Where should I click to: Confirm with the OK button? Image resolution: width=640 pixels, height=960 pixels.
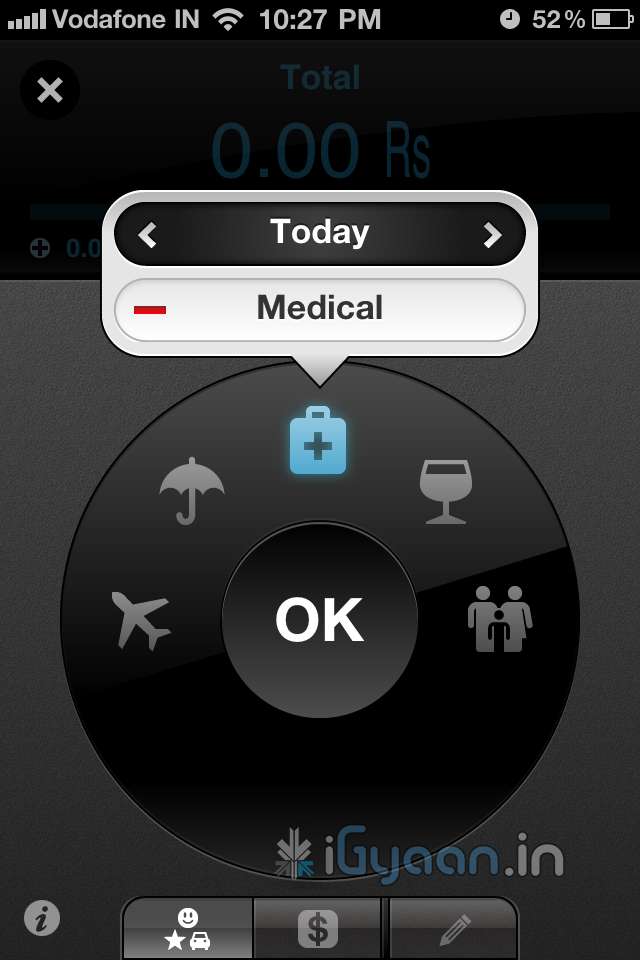[x=320, y=620]
